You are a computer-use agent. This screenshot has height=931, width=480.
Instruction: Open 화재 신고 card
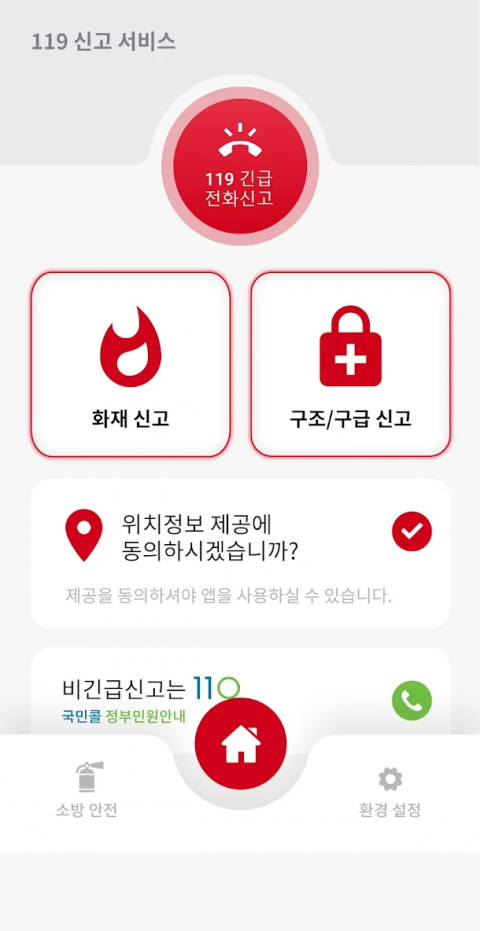pos(131,365)
